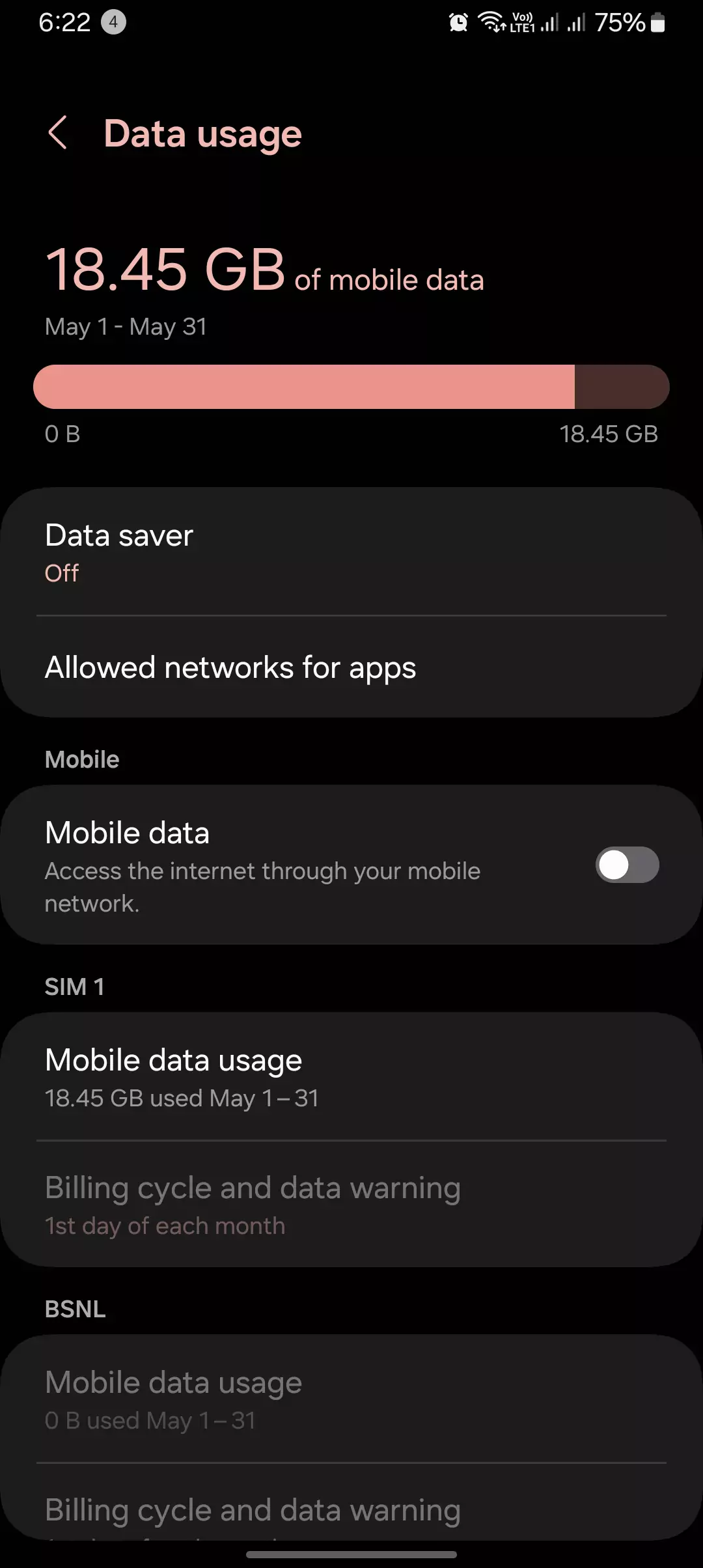Select the Data usage page title
This screenshot has height=1568, width=703.
tap(203, 132)
